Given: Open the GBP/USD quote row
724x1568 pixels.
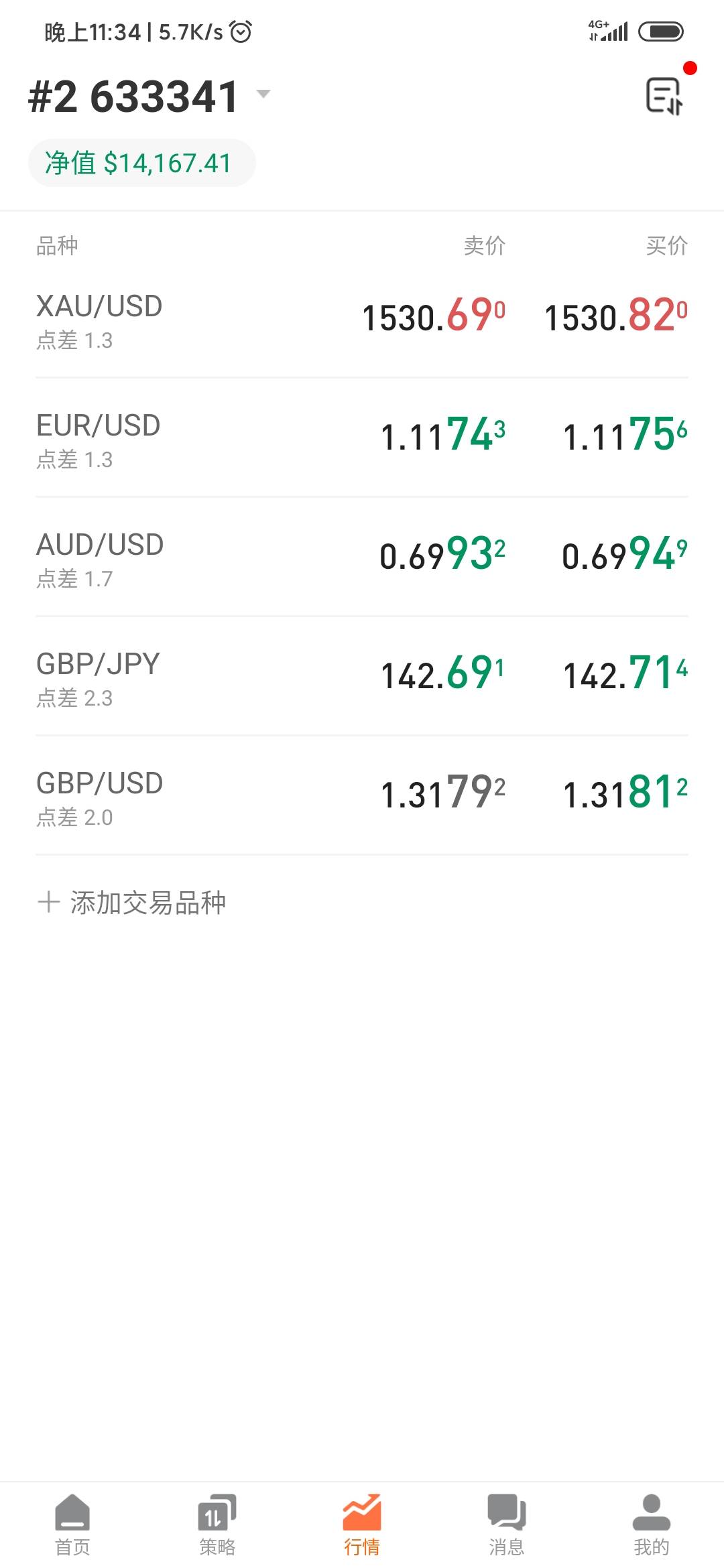Looking at the screenshot, I should click(362, 795).
